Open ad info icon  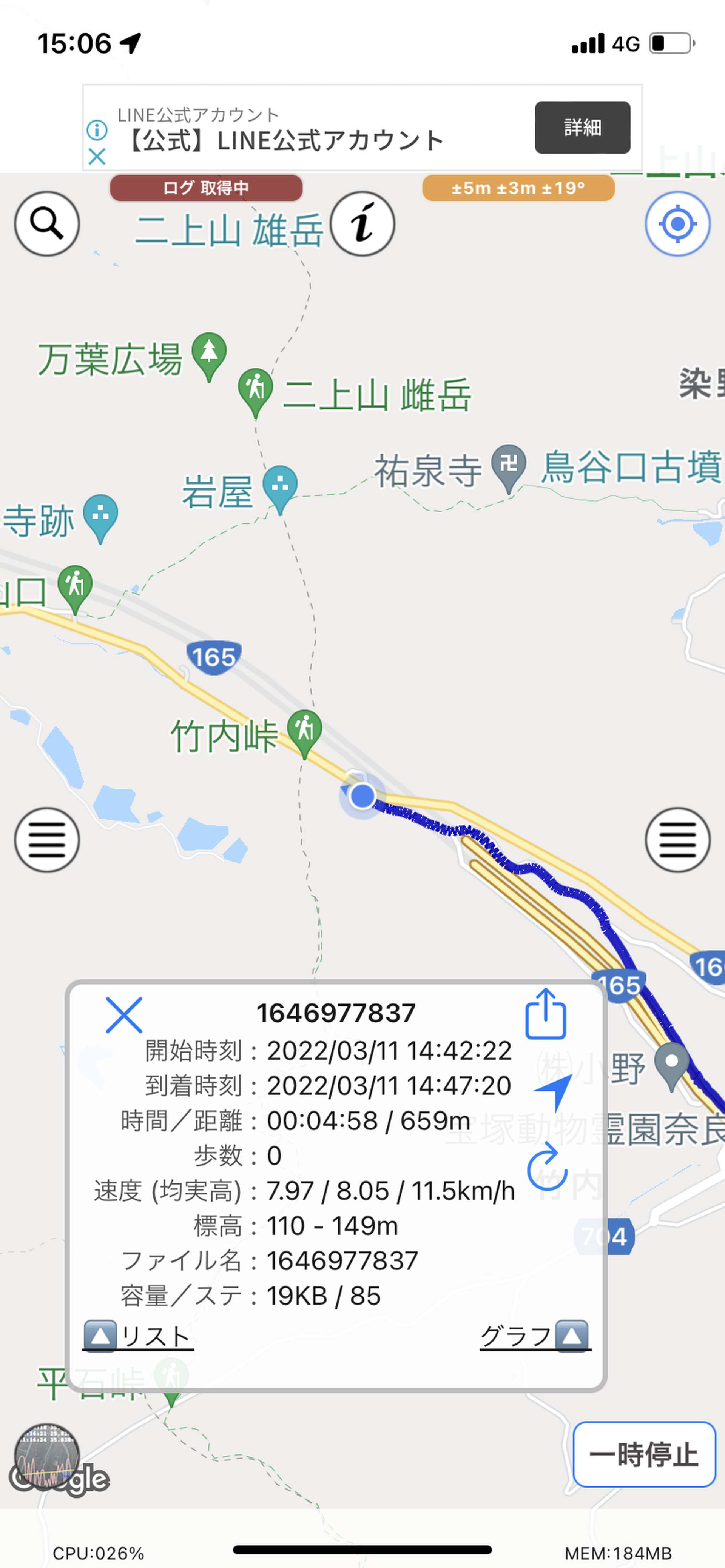(x=97, y=130)
